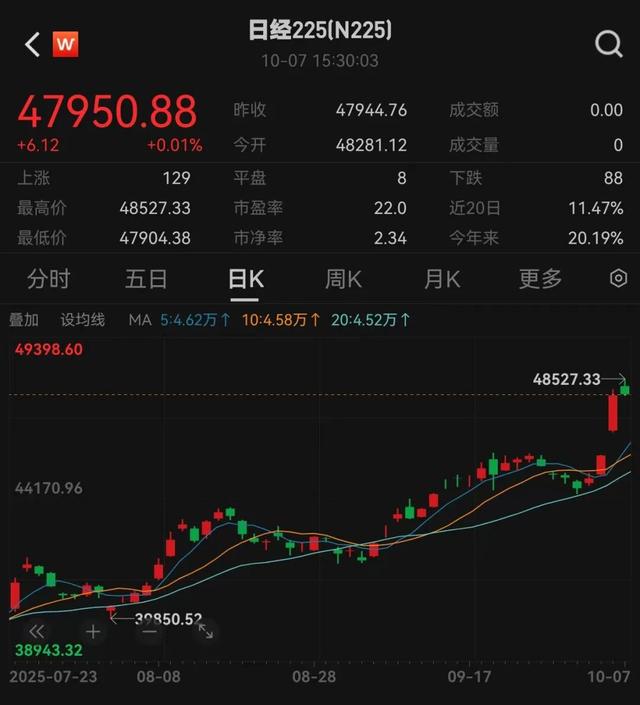Open chart settings gear icon
This screenshot has height=705, width=640.
point(618,279)
